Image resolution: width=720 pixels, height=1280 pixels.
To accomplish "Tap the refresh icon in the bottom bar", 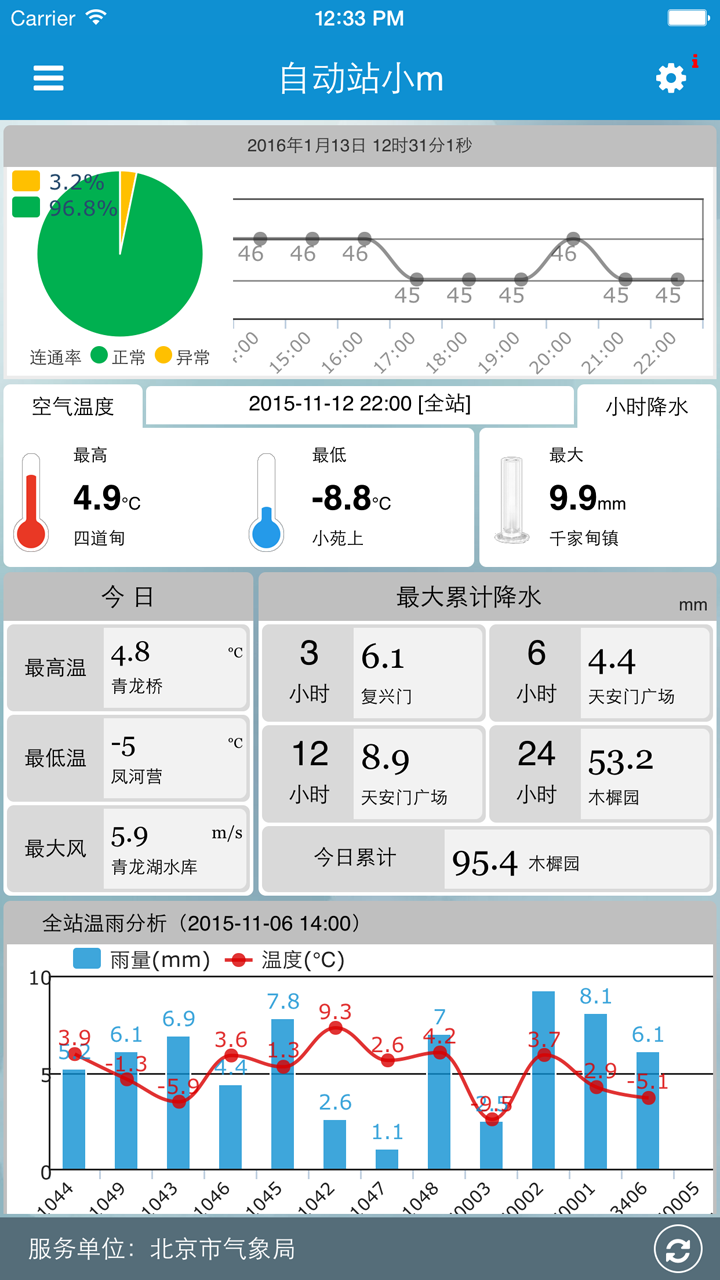I will [679, 1248].
